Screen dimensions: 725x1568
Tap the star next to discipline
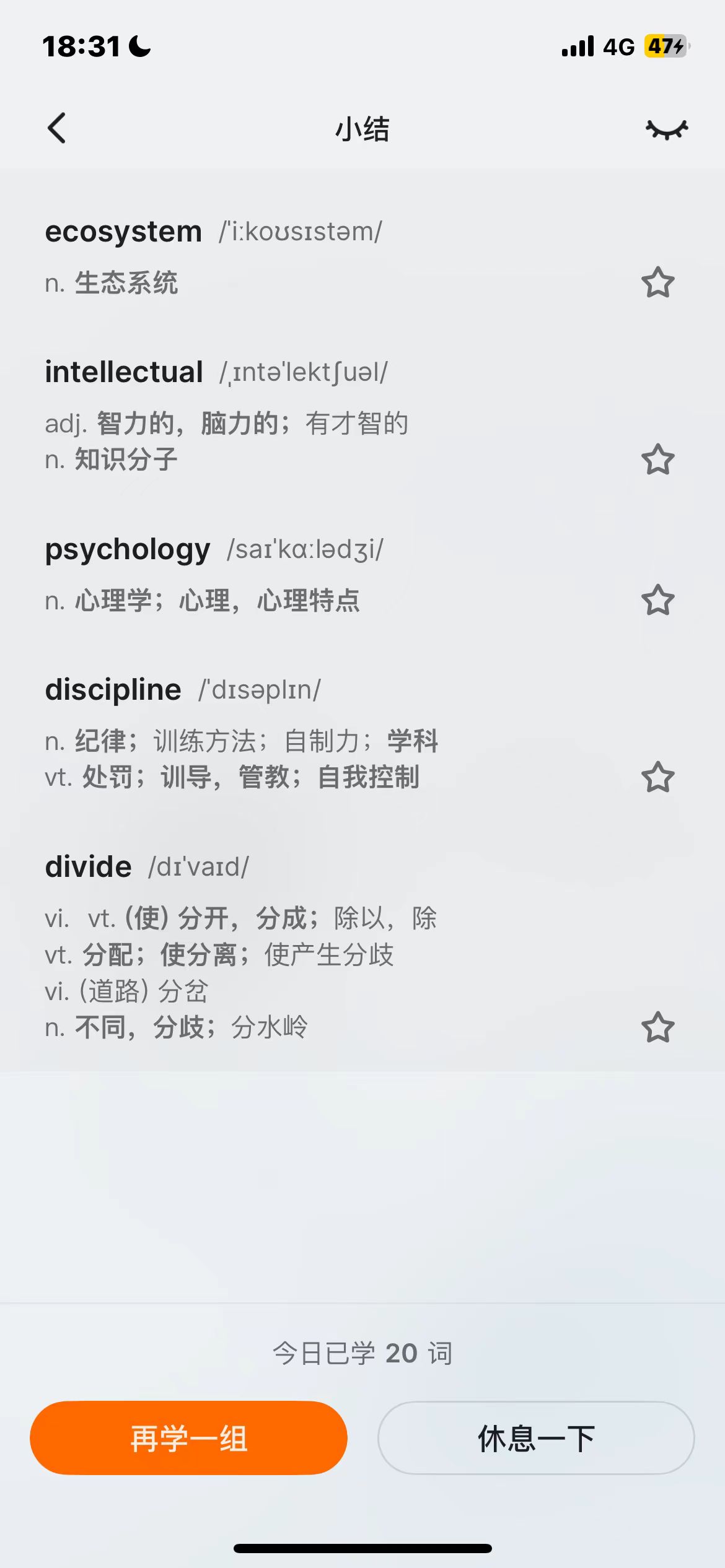pos(657,777)
